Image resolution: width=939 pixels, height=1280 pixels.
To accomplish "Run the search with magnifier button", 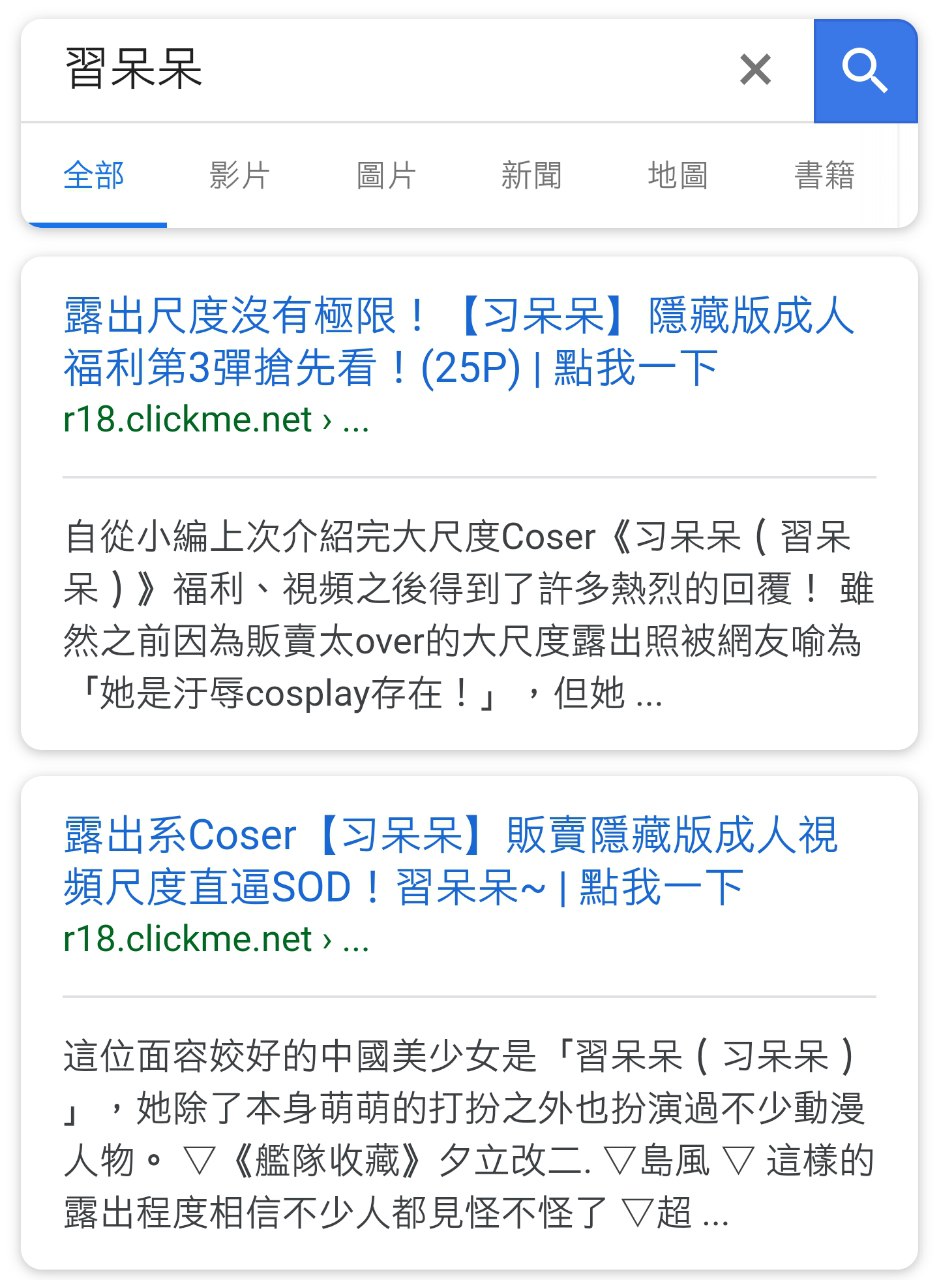I will (865, 70).
